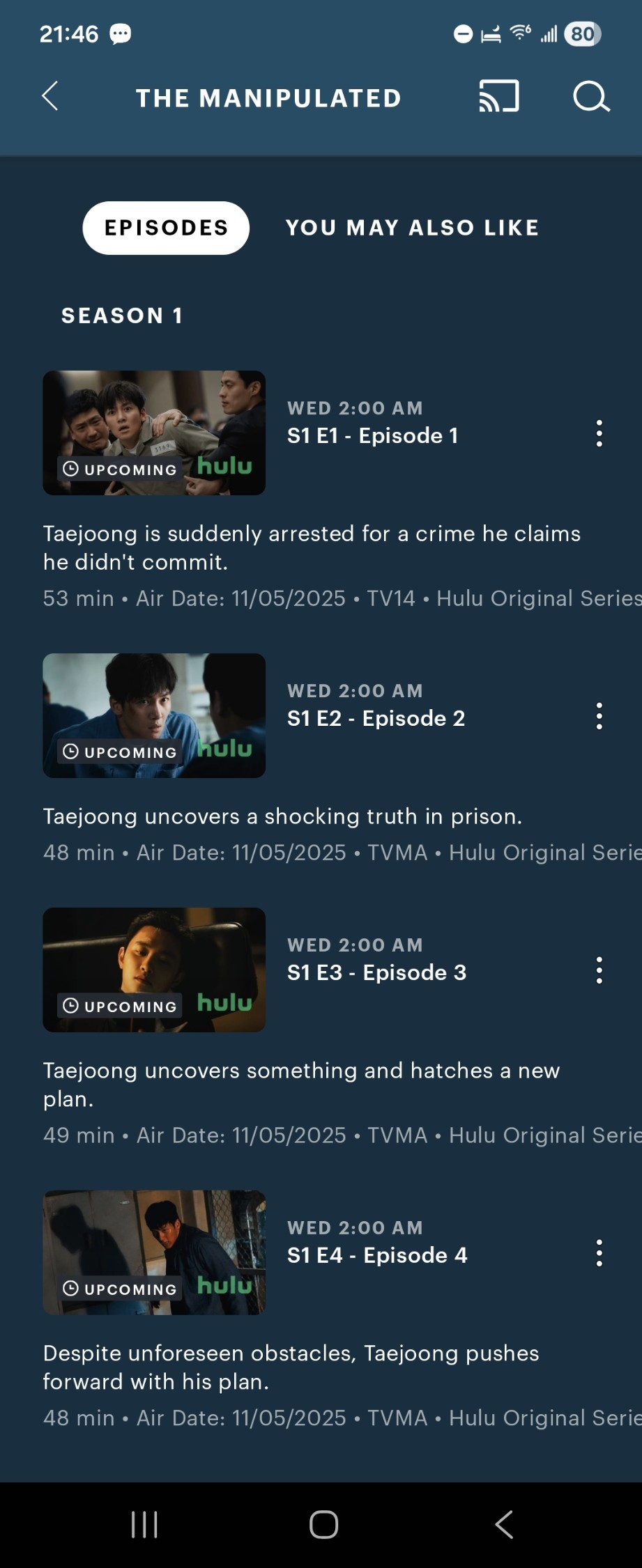Go back from The Manipulated page
The width and height of the screenshot is (642, 1568).
tap(50, 97)
